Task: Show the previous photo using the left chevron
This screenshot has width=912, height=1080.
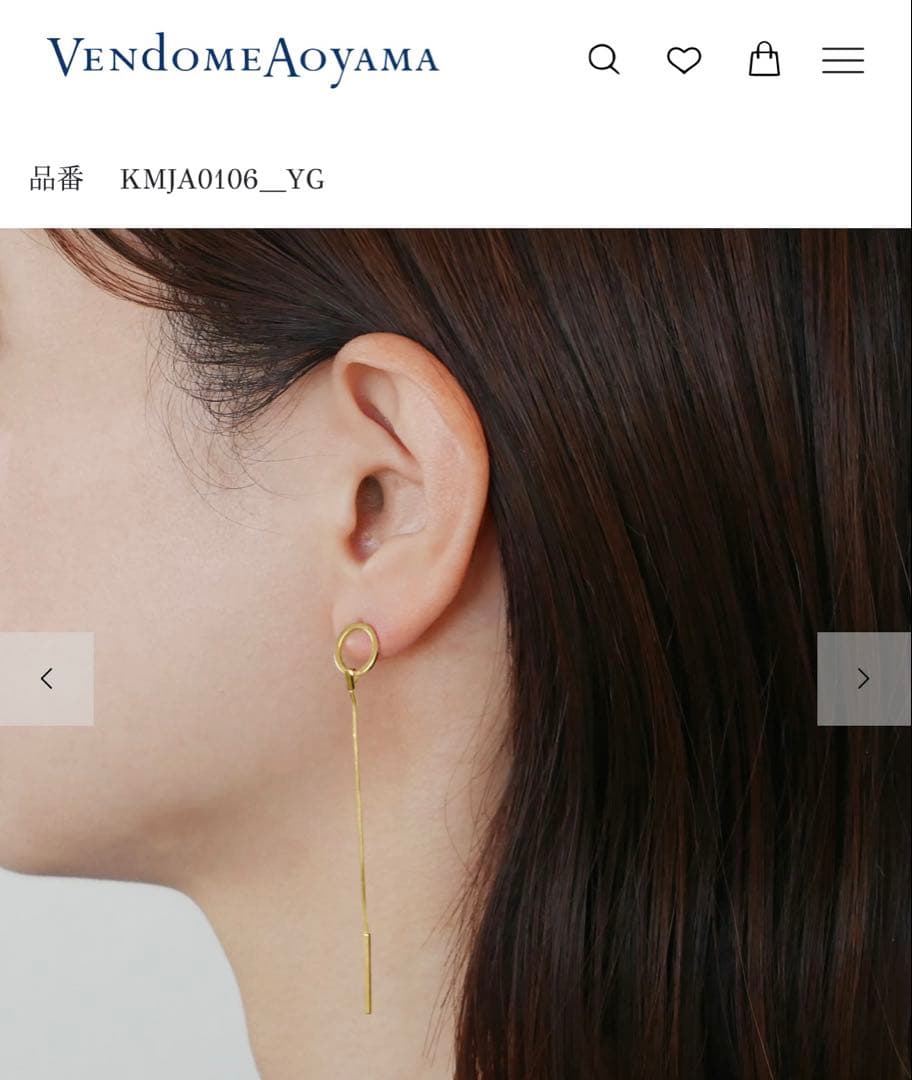Action: click(x=46, y=678)
